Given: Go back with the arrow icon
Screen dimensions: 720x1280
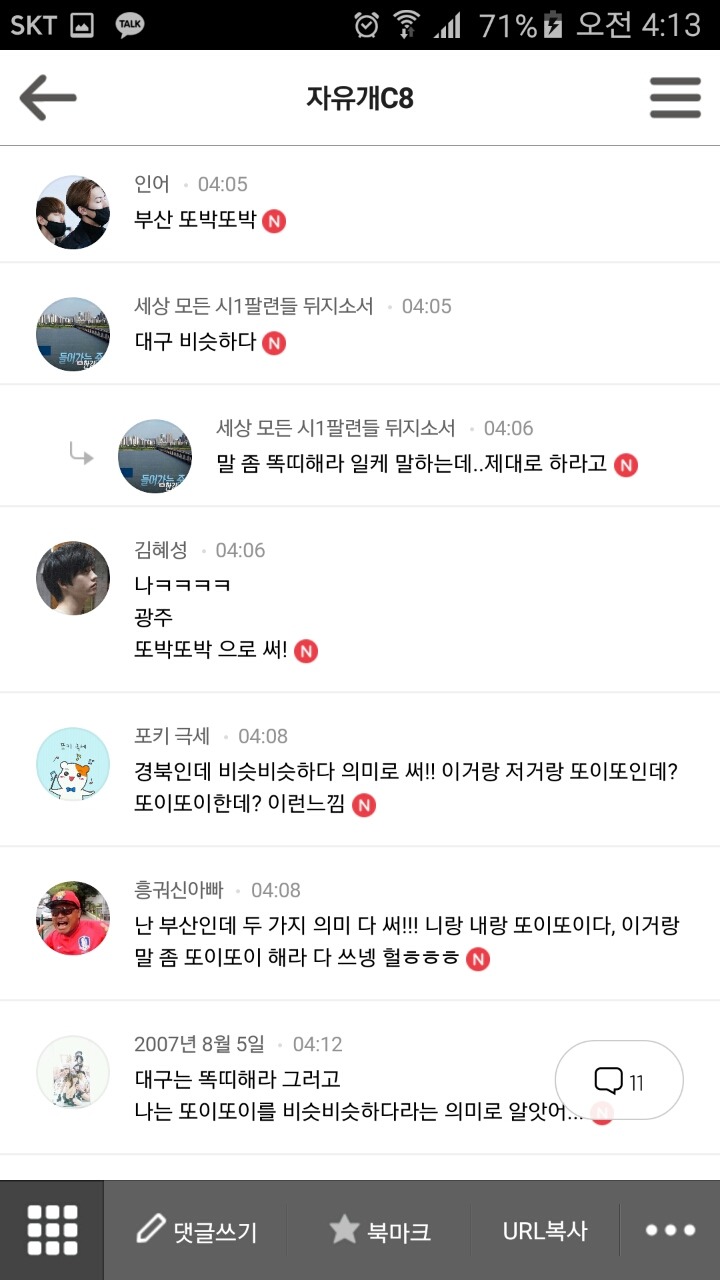Looking at the screenshot, I should pyautogui.click(x=47, y=98).
